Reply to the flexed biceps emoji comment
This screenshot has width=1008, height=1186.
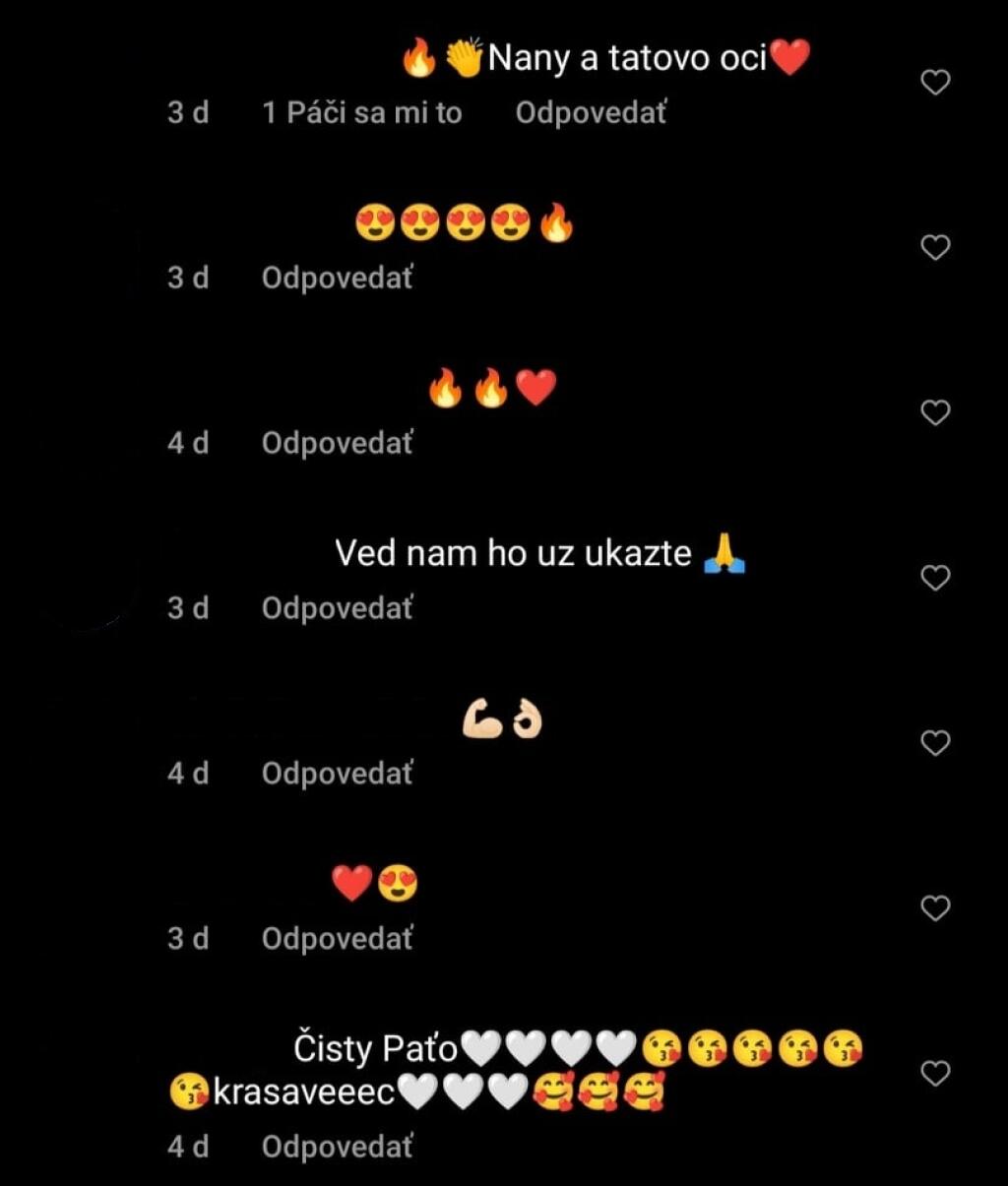[x=337, y=775]
